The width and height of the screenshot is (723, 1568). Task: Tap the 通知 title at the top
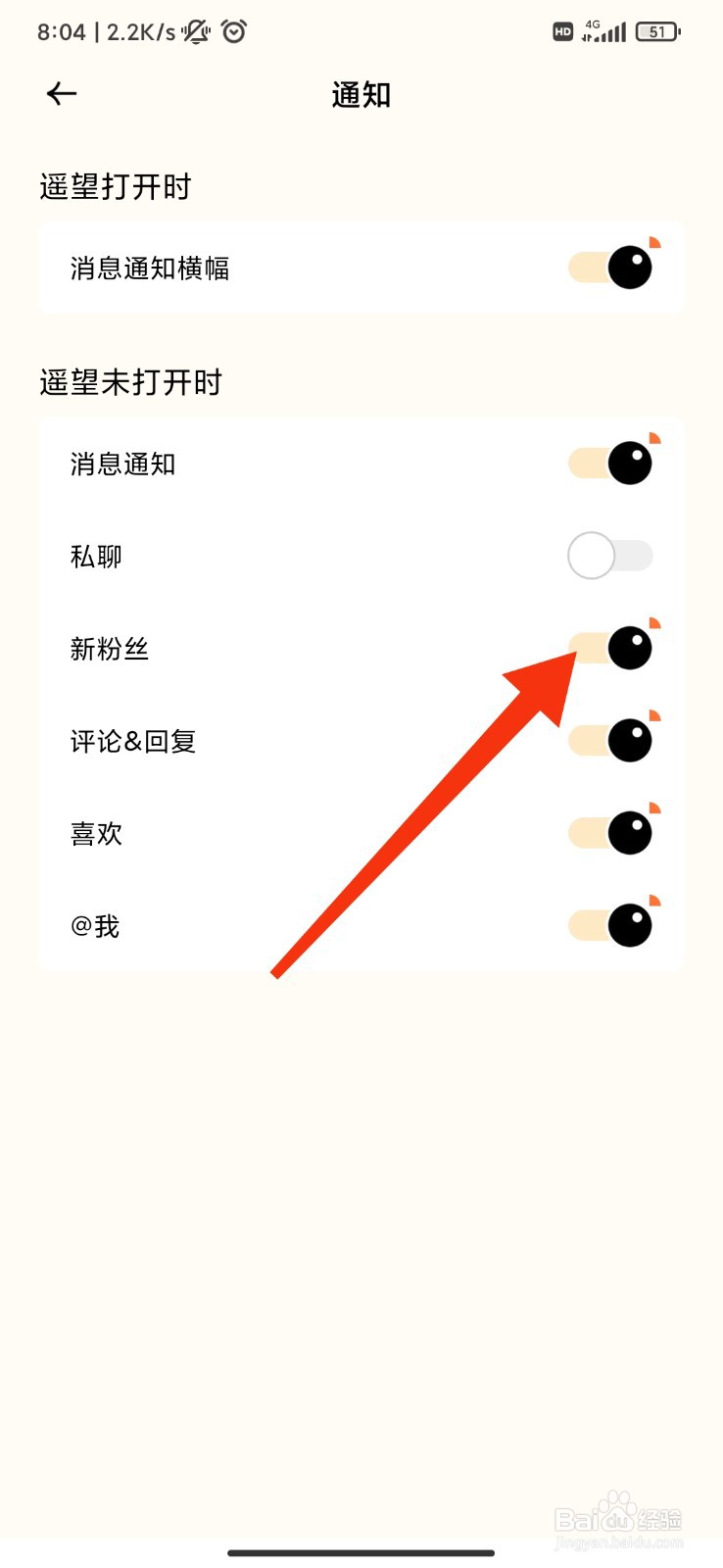[x=361, y=94]
